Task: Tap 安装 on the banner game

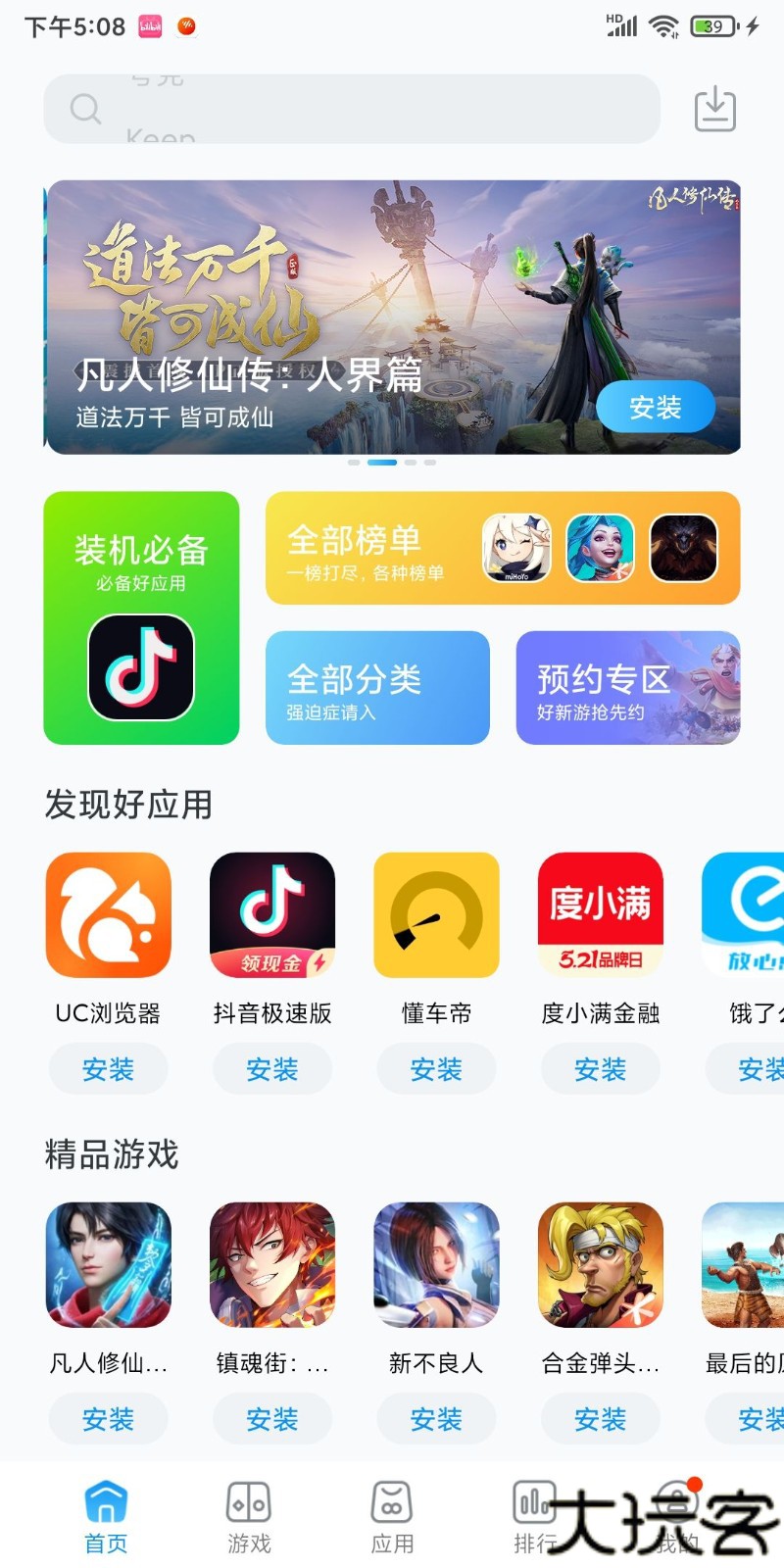Action: pos(655,408)
